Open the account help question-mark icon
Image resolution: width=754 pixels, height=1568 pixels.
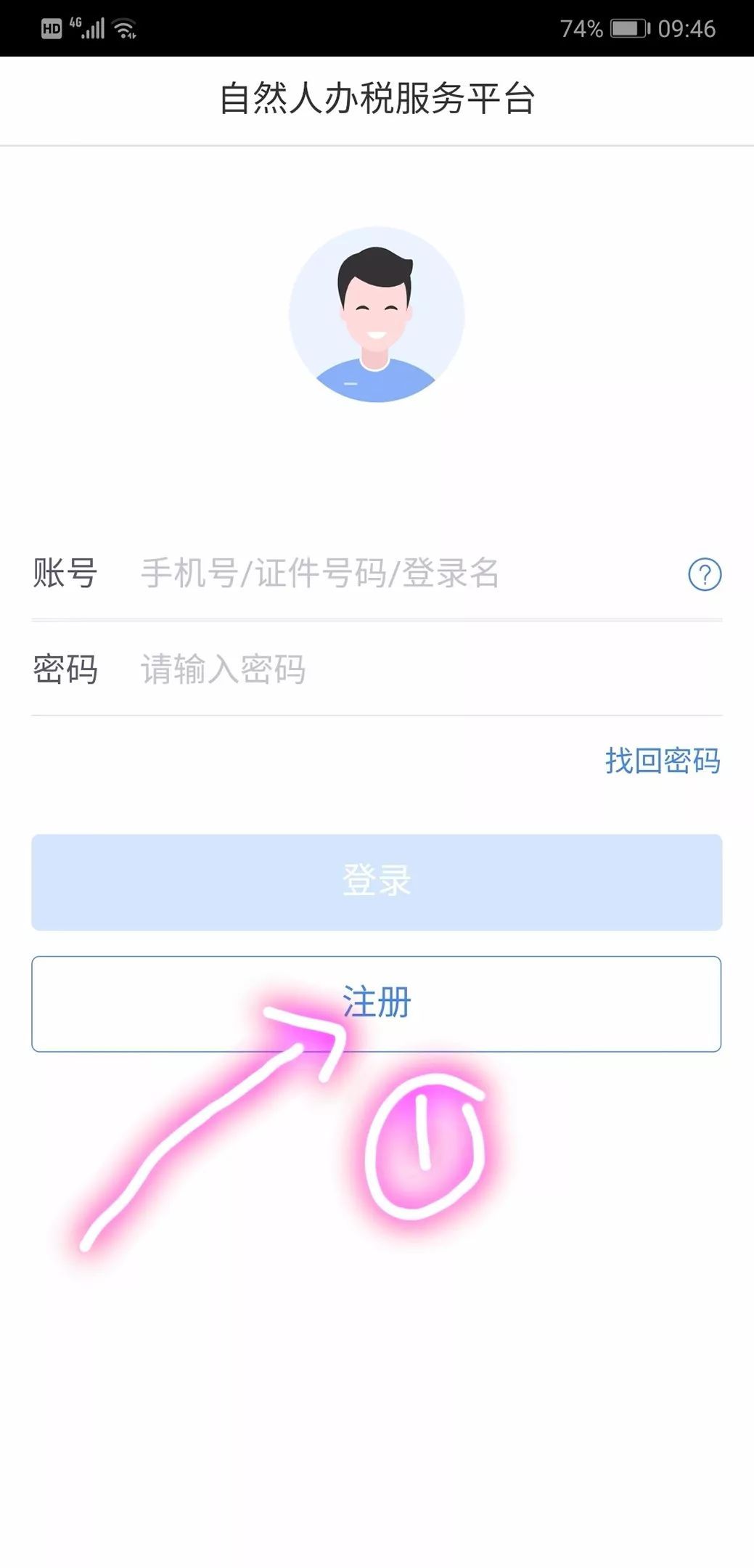pos(704,574)
